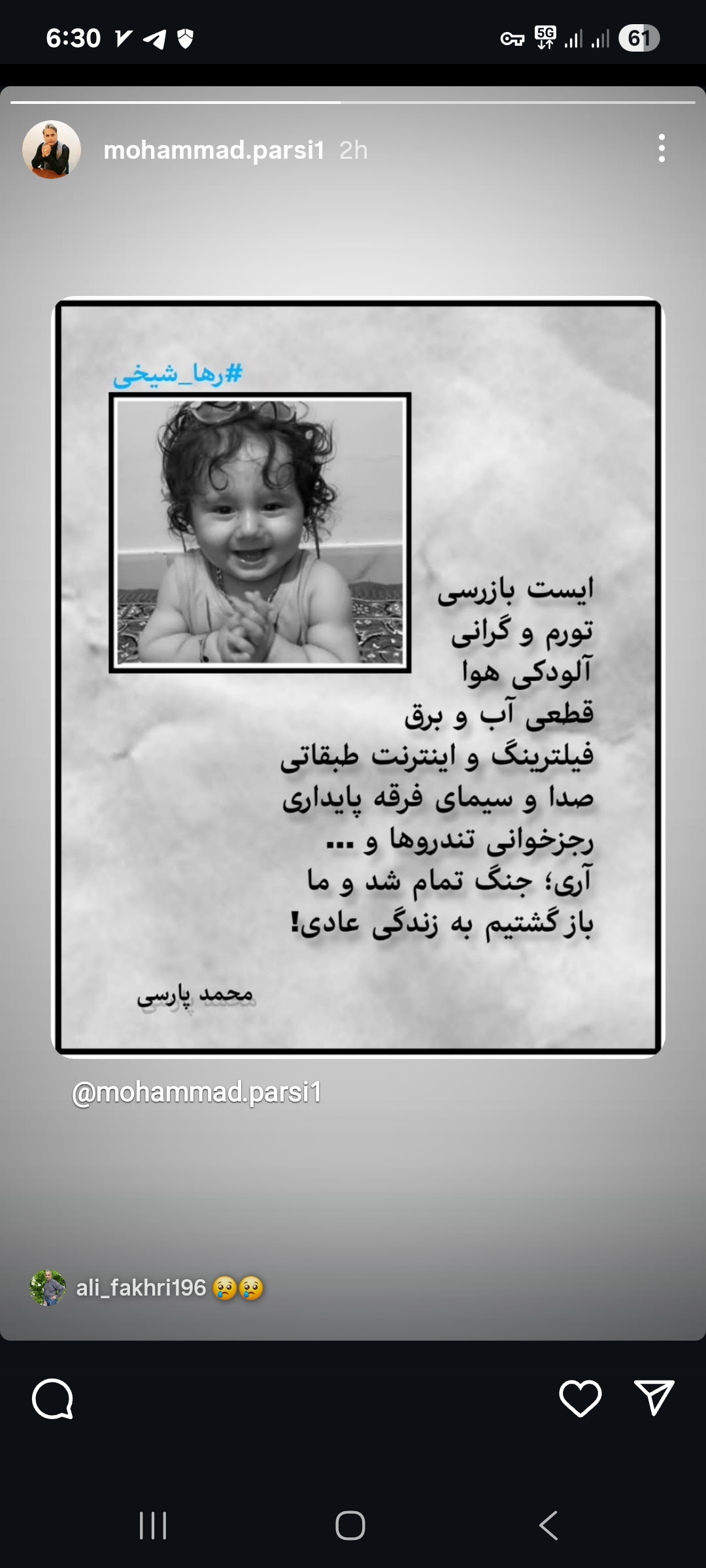Go back using system navigation arrow
Image resolution: width=706 pixels, height=1568 pixels.
(548, 1526)
